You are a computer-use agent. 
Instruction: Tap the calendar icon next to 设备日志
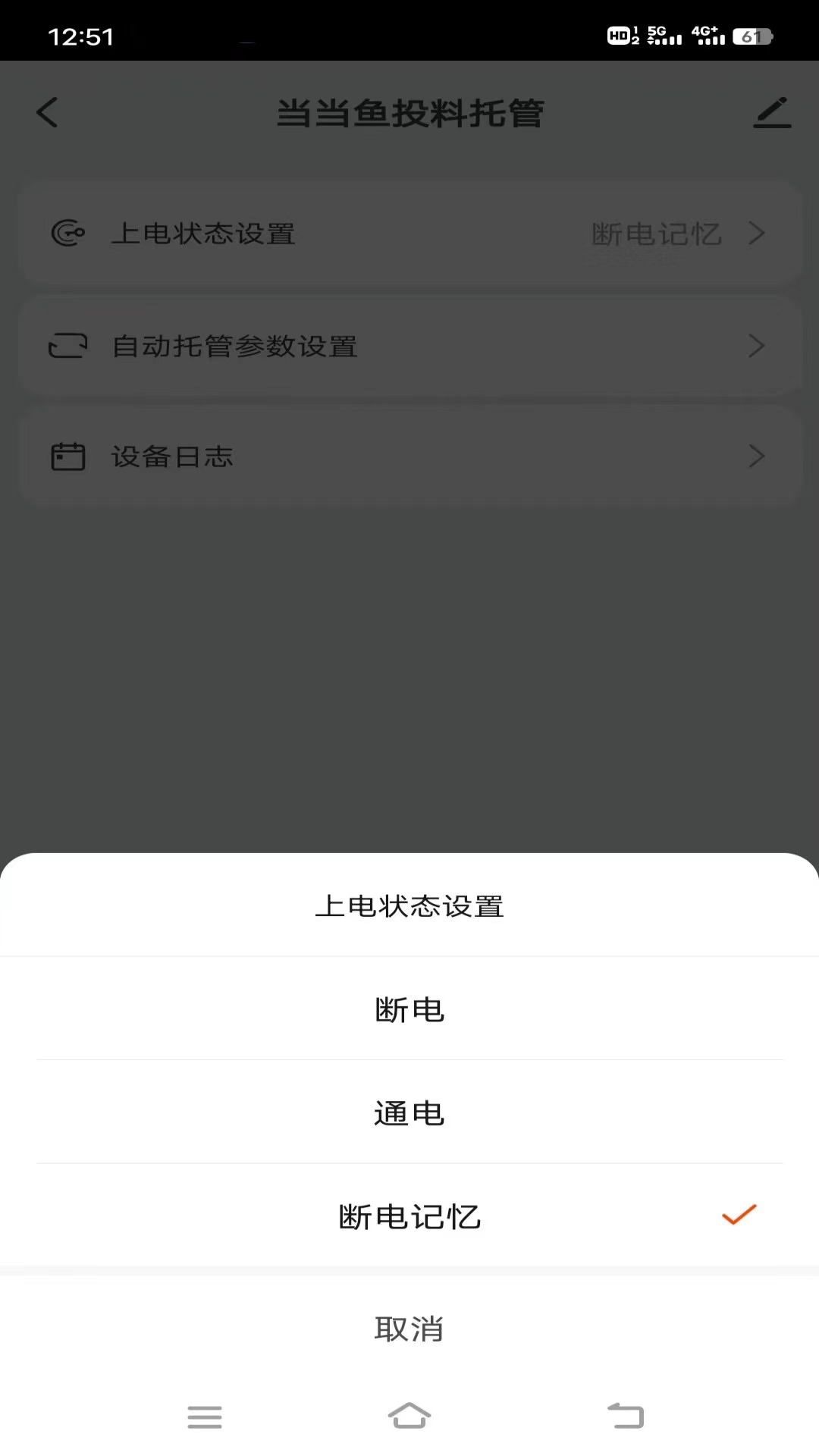tap(67, 456)
